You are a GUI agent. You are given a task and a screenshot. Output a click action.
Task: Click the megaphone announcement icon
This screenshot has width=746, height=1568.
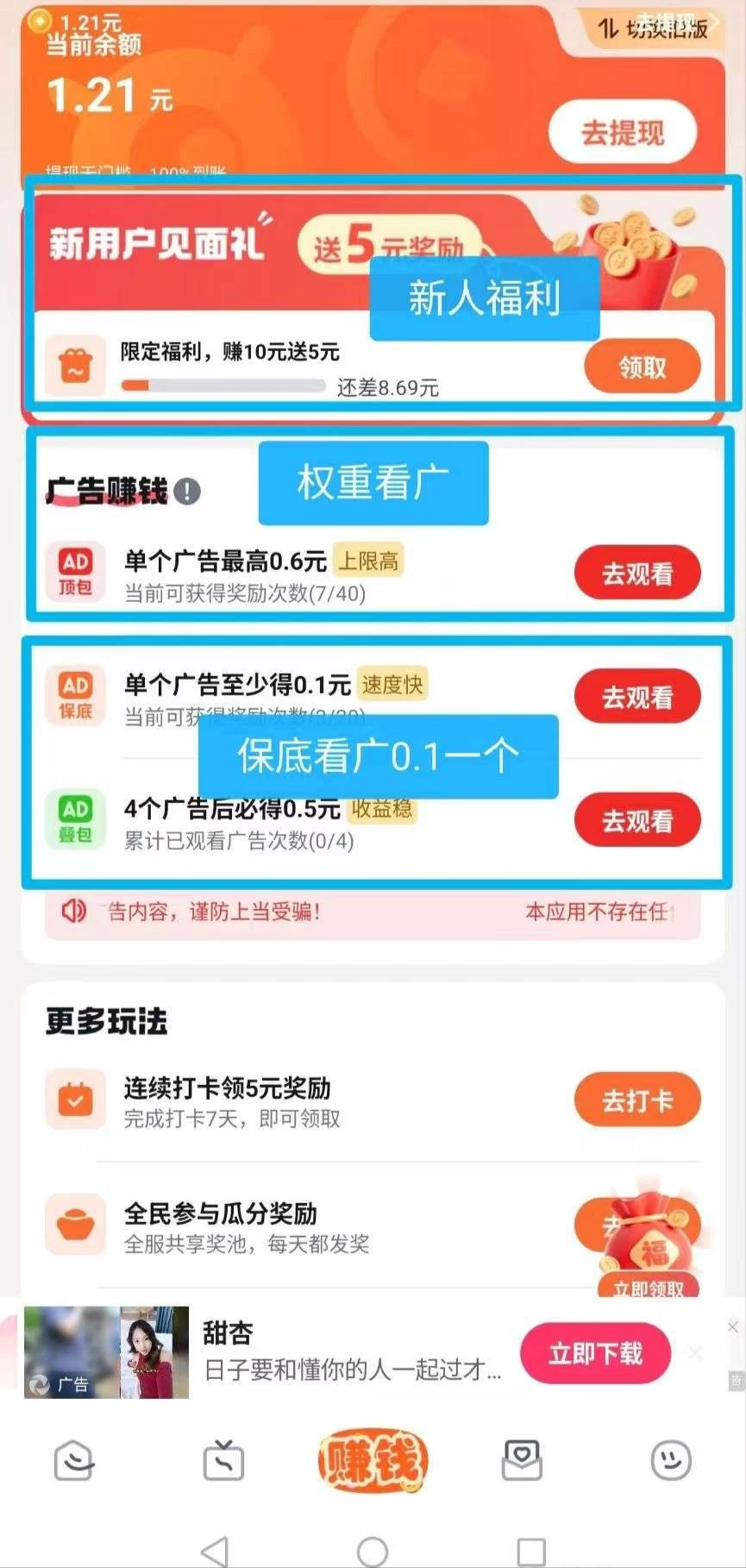click(x=72, y=911)
